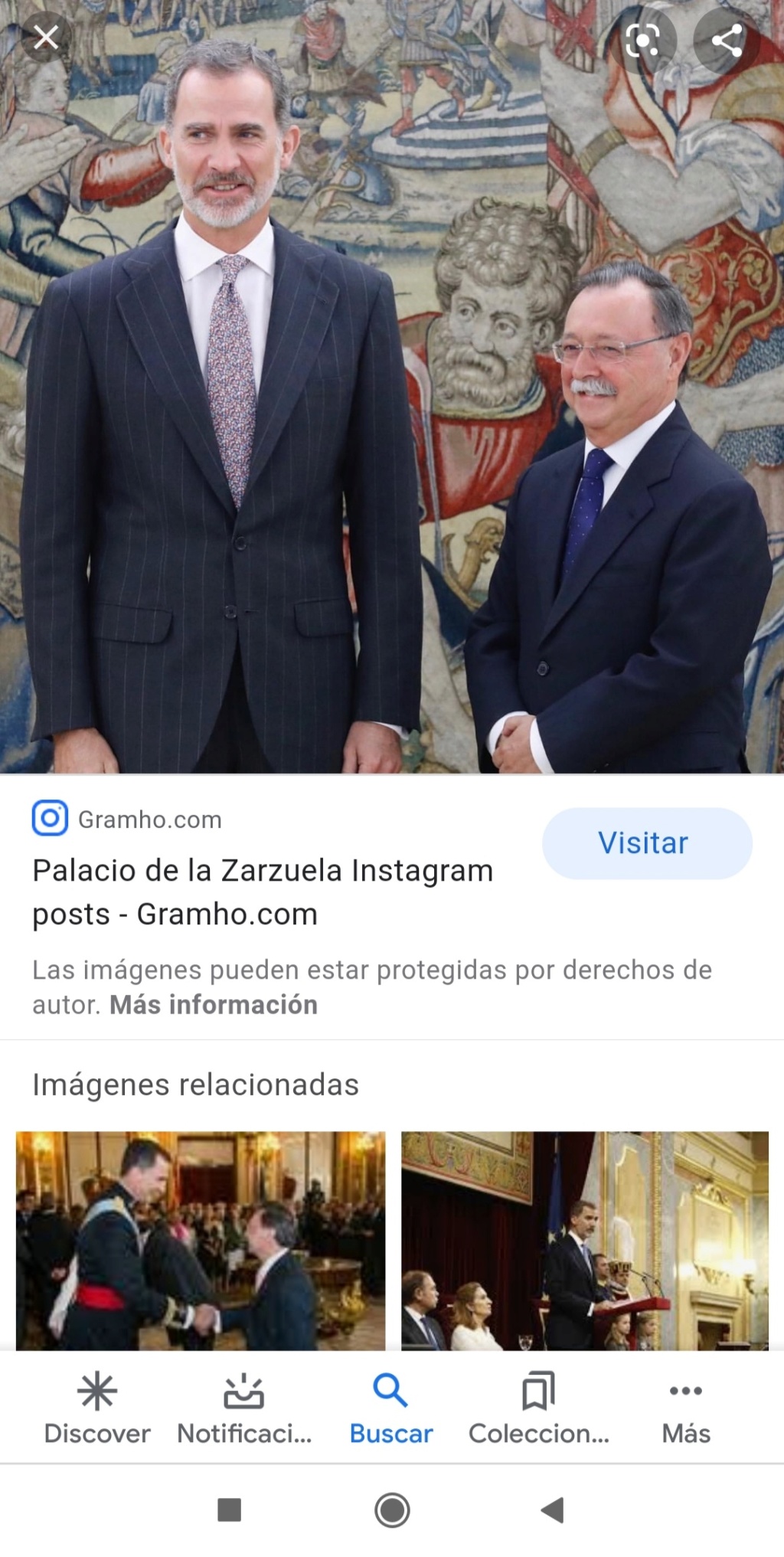Tap the Visitar button

[647, 842]
